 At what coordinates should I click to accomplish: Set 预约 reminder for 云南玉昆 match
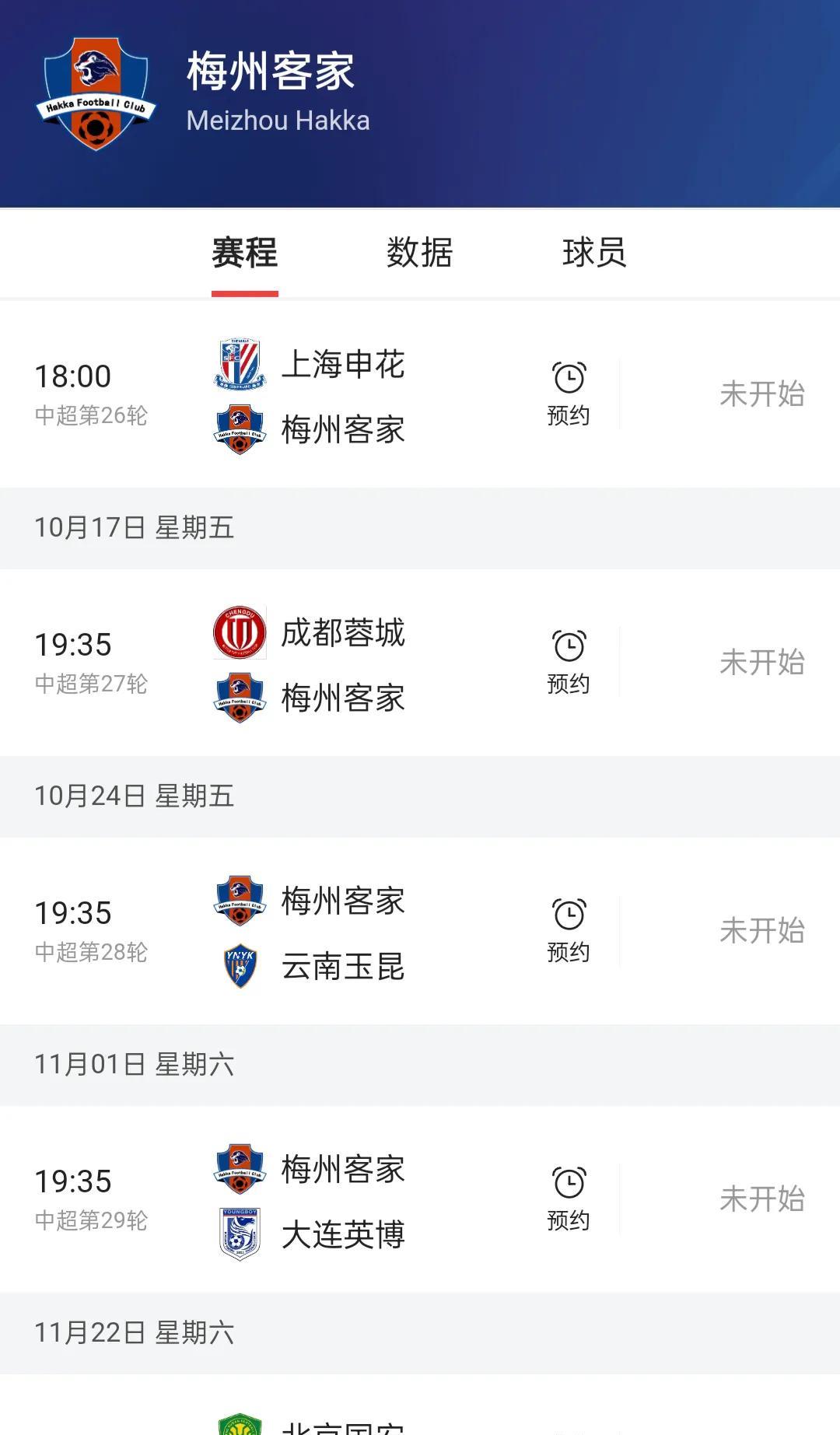click(x=569, y=930)
